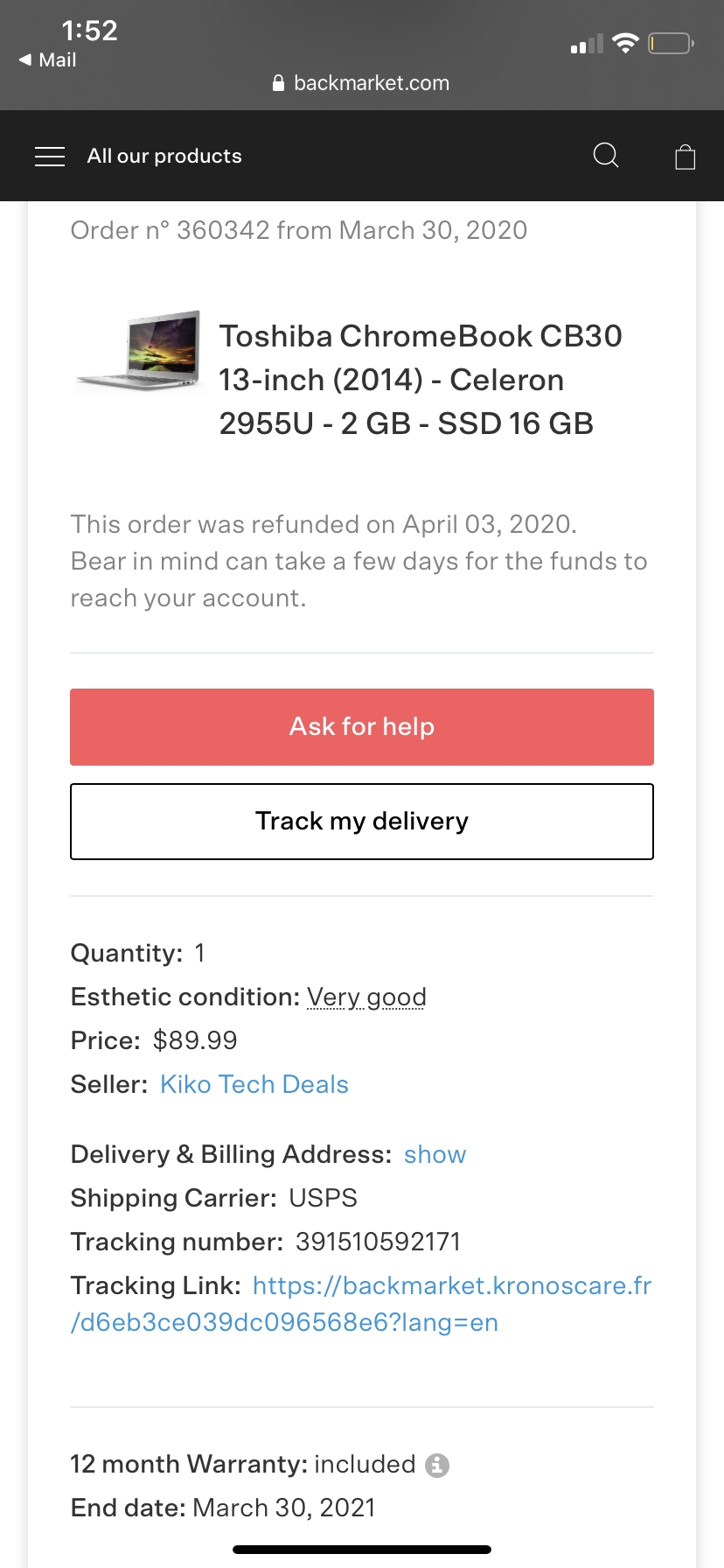
Task: Tap the Toshiba ChromeBook product thumbnail
Action: tap(139, 354)
